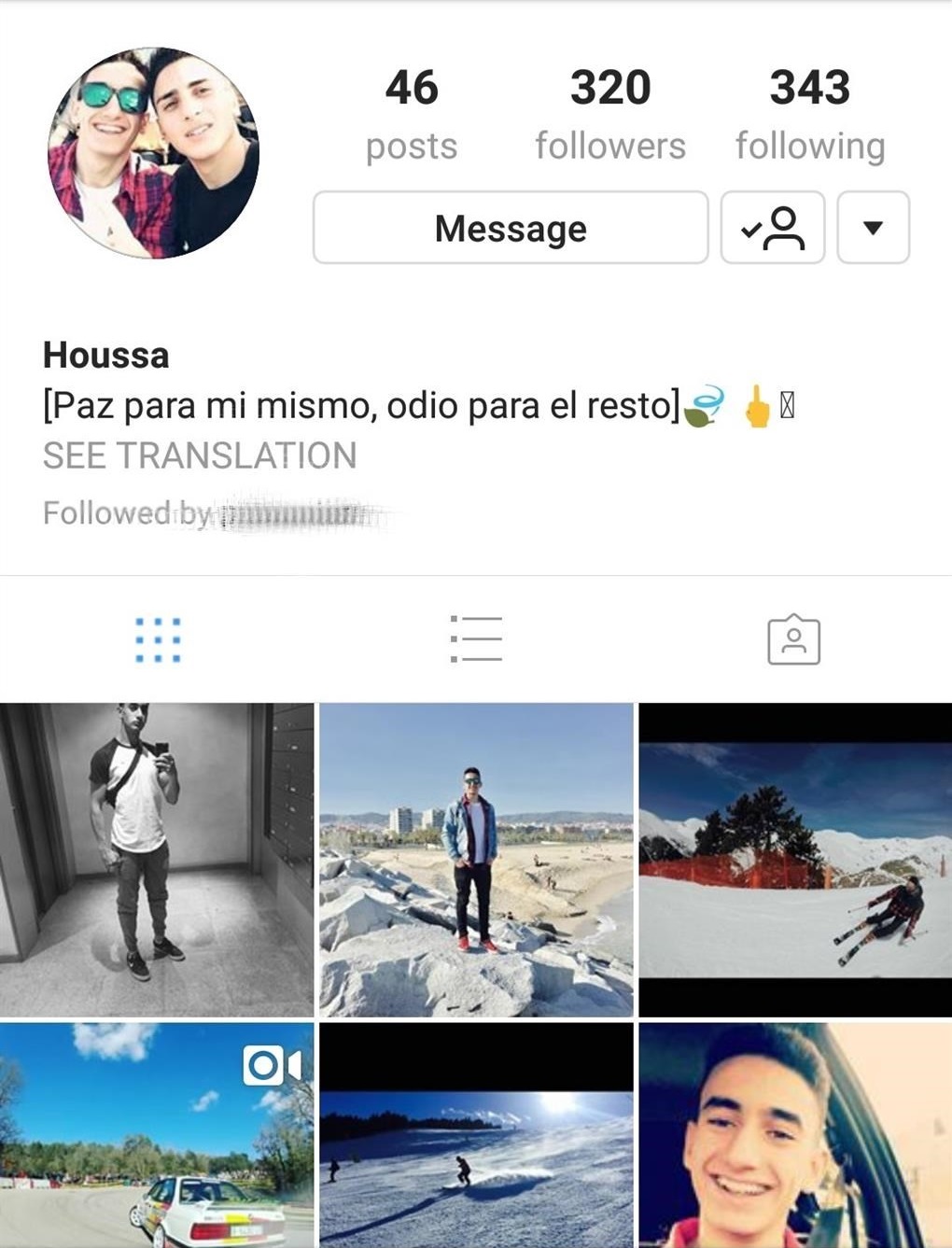
Task: Switch to grid view tab
Action: click(x=158, y=640)
